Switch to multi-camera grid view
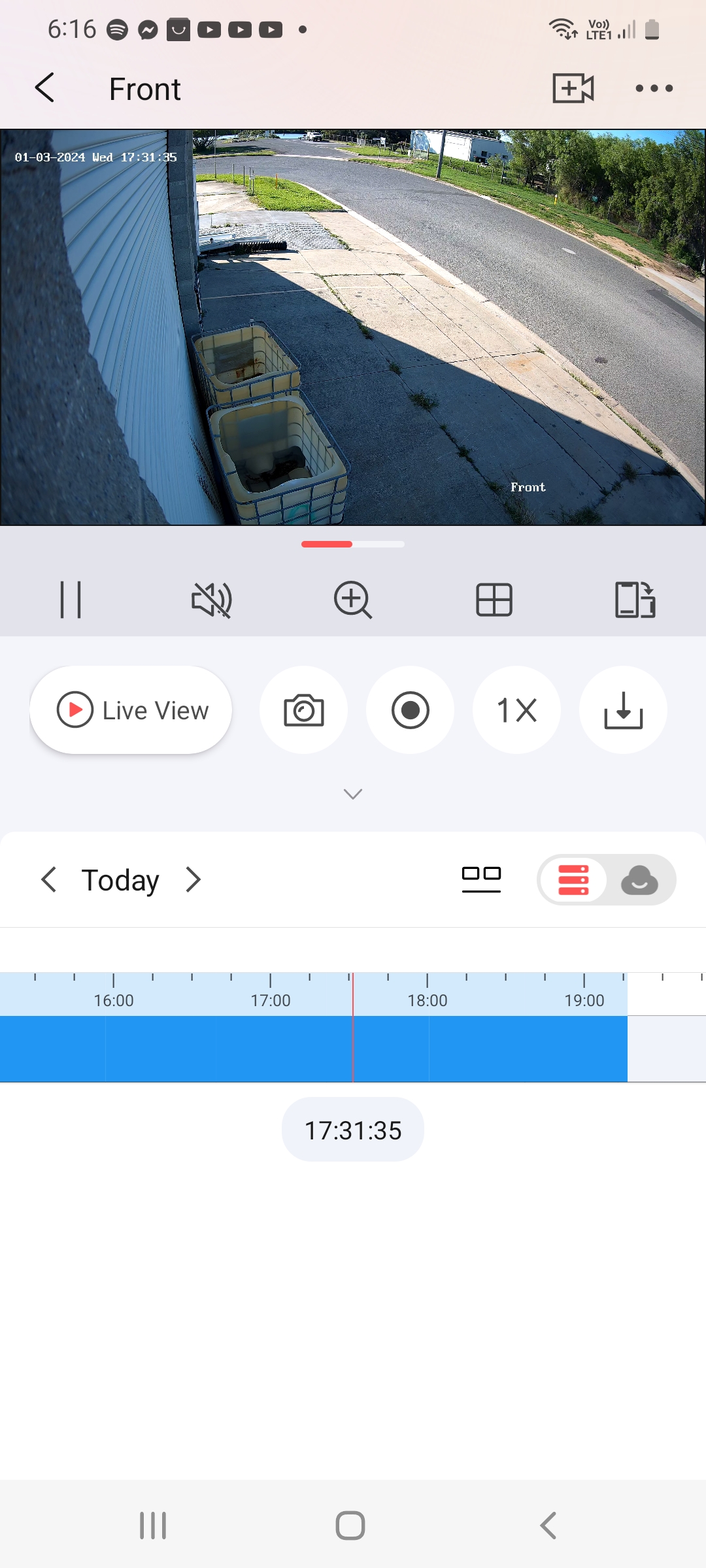Viewport: 706px width, 1568px height. [494, 600]
